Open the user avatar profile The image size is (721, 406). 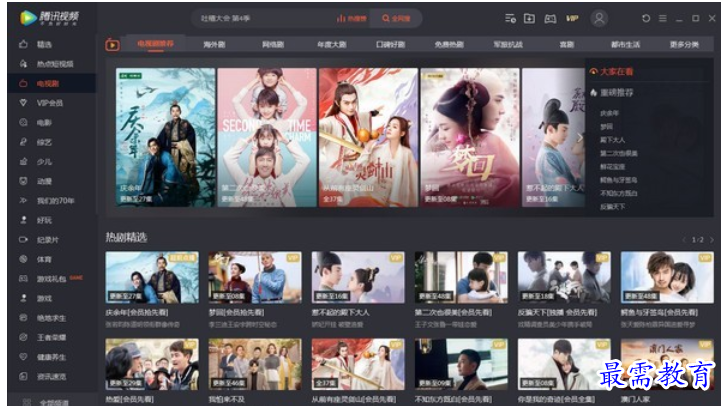599,18
